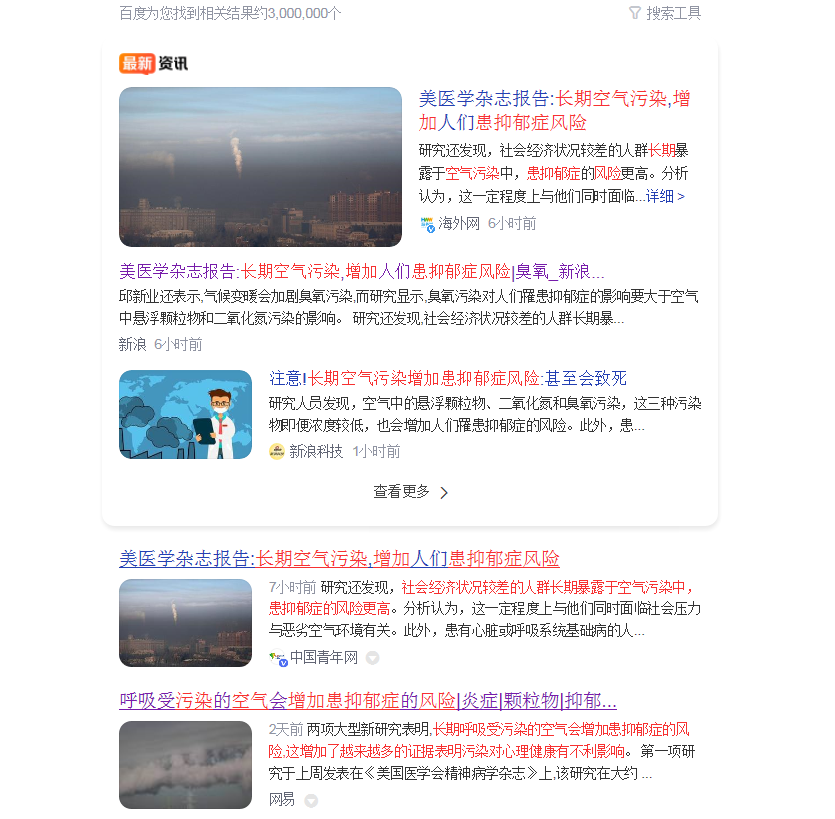
Task: Open 新浪科技 source link
Action: pos(315,452)
